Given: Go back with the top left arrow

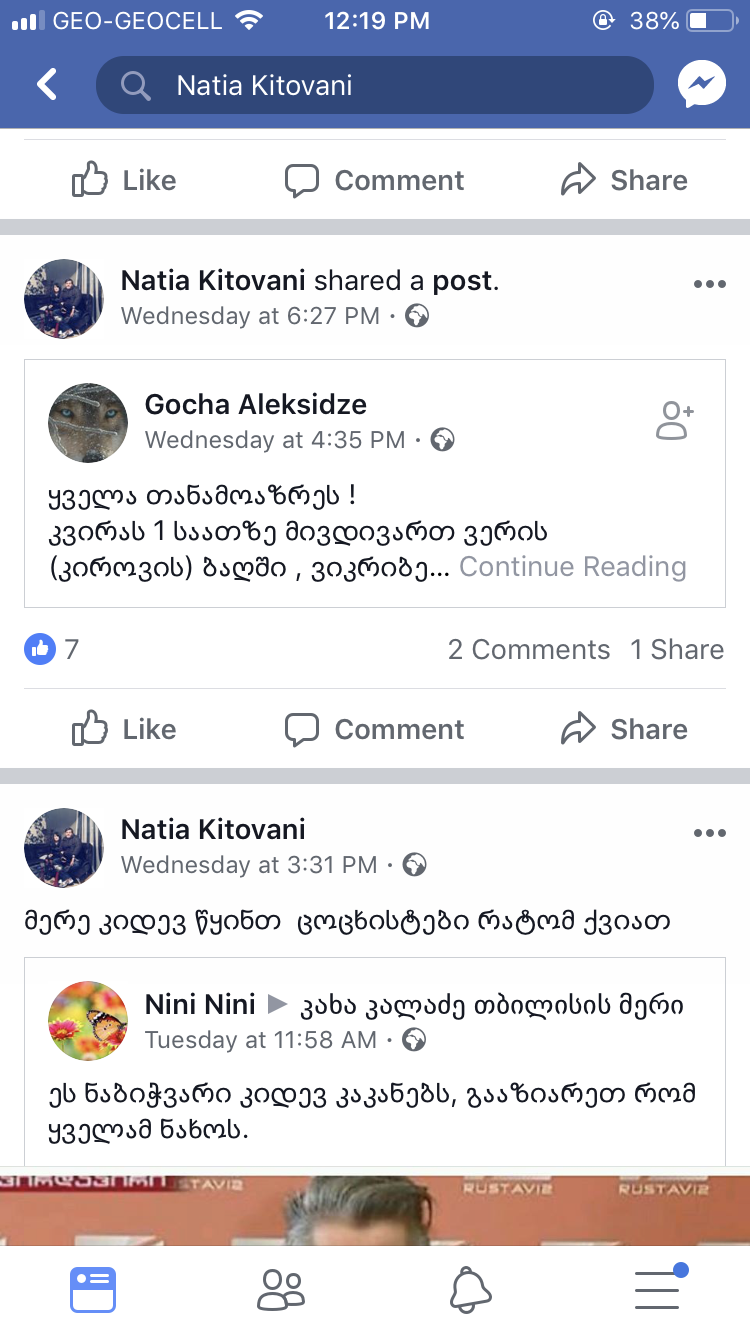Looking at the screenshot, I should point(47,85).
